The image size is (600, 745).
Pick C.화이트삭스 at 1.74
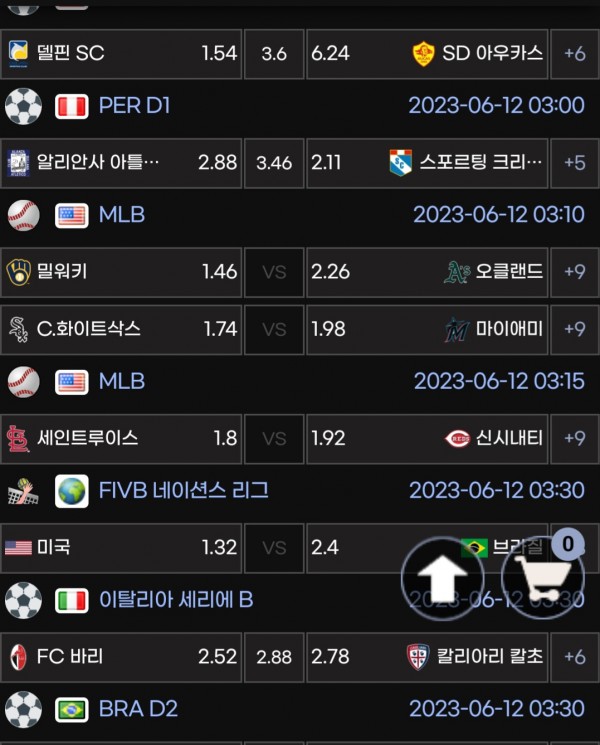[x=122, y=329]
